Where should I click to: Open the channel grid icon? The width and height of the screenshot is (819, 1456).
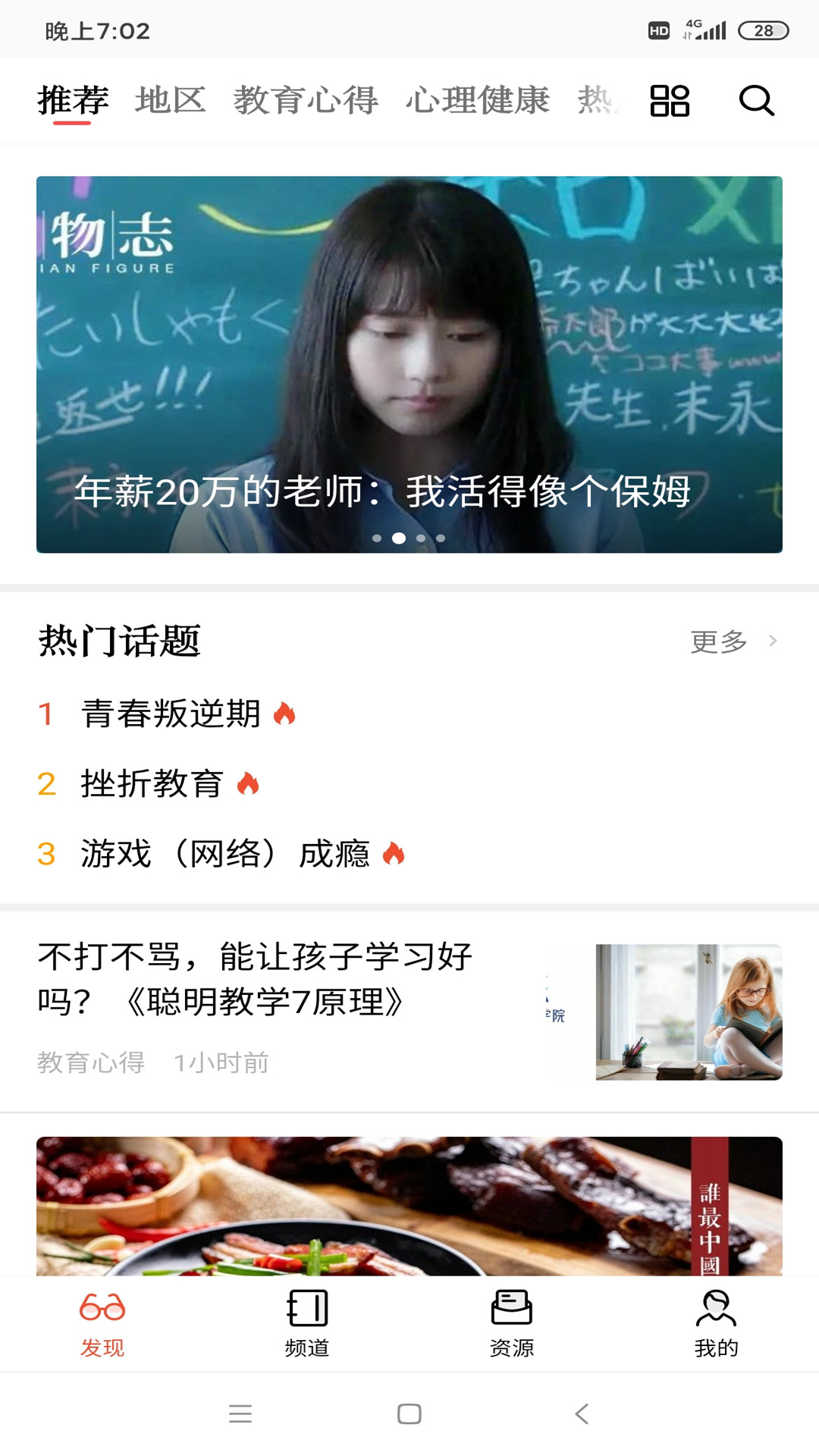670,100
